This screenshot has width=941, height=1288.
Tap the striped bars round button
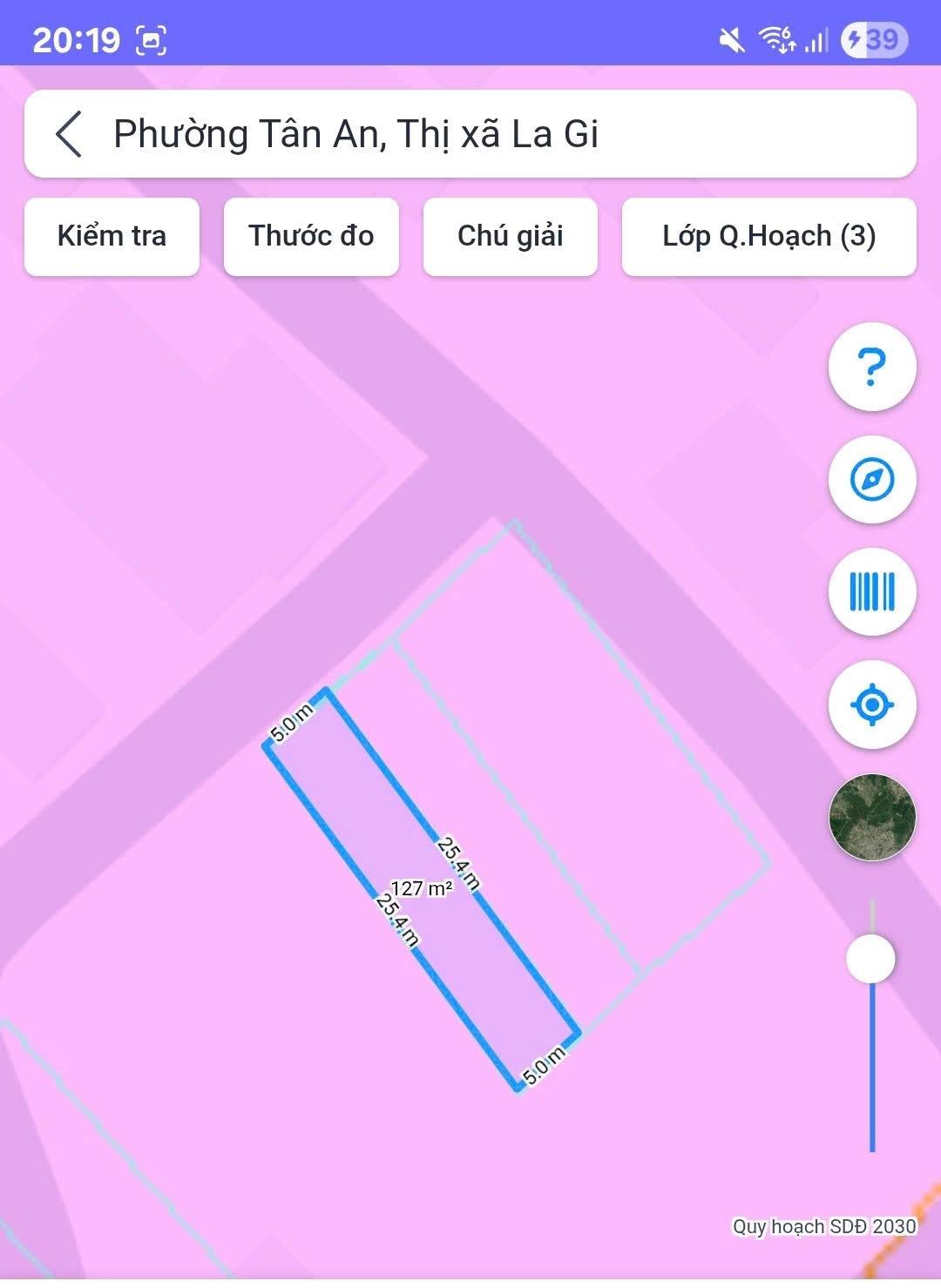871,592
